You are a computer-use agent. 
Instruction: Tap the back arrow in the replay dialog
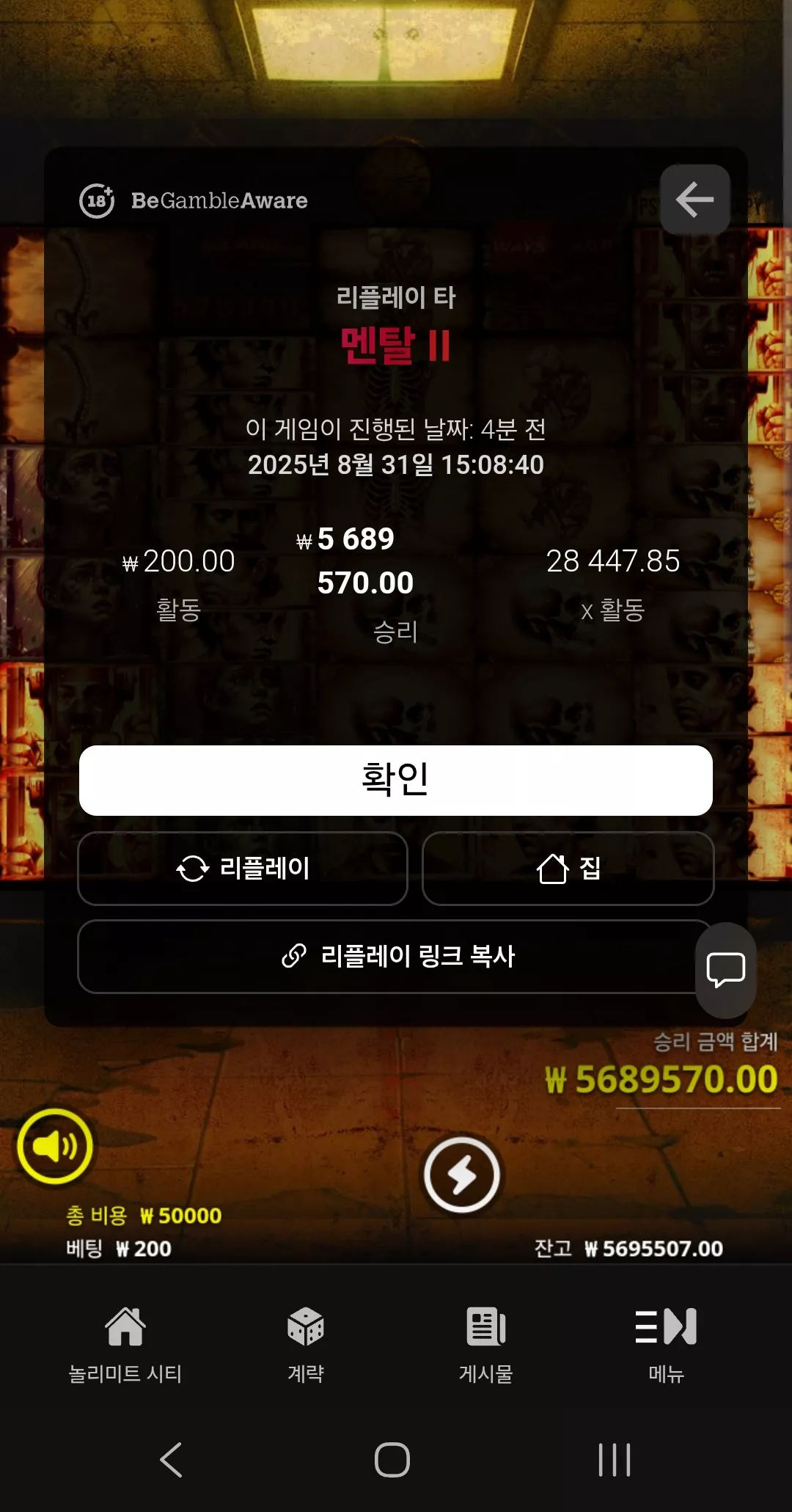694,199
